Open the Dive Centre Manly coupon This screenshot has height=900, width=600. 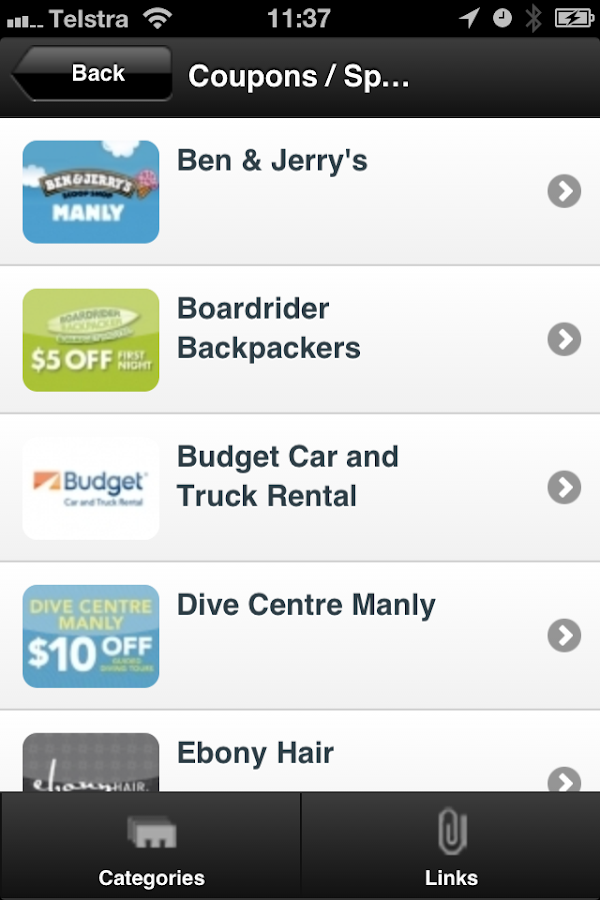300,635
